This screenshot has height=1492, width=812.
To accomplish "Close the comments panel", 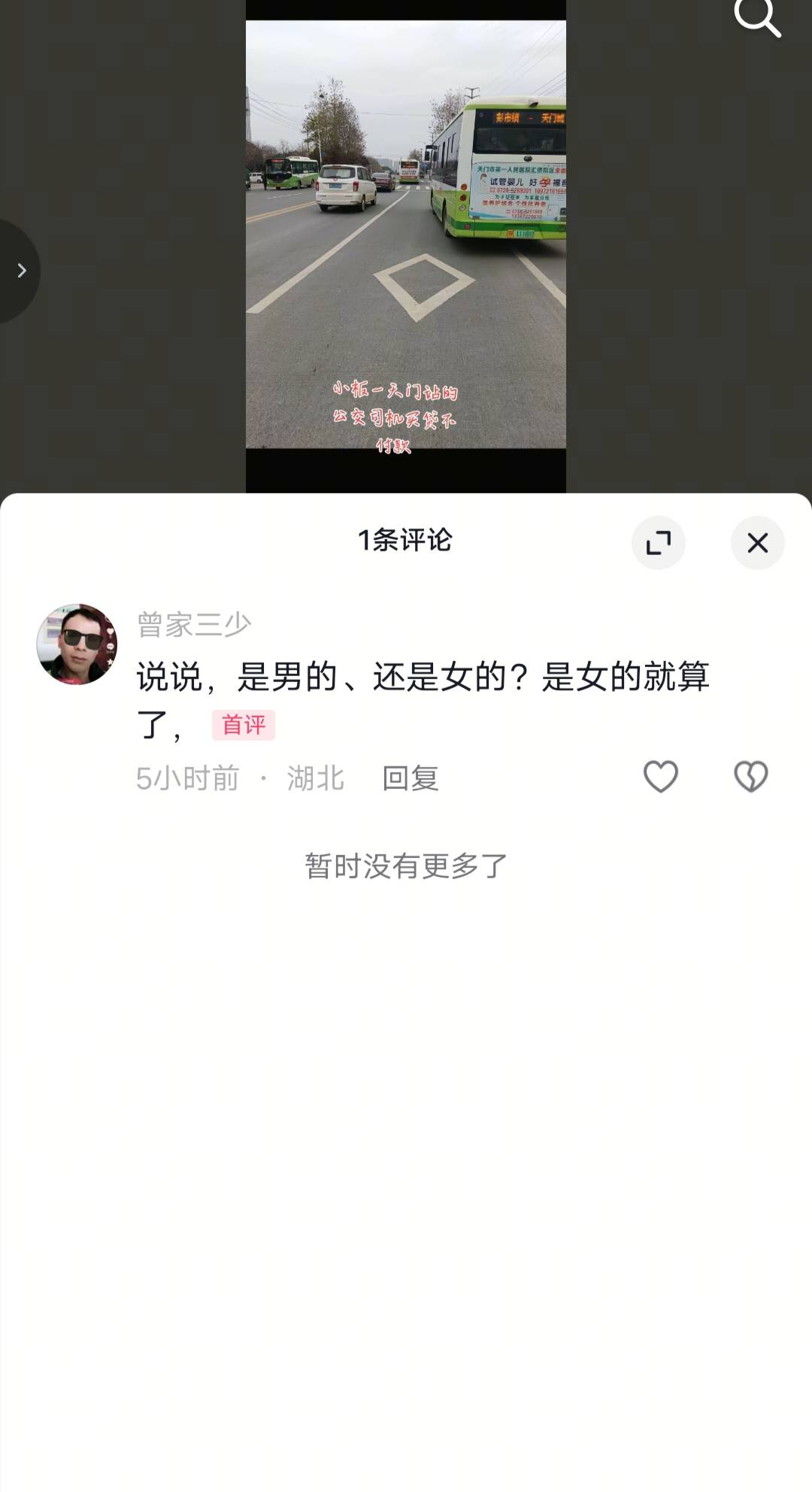I will pyautogui.click(x=757, y=542).
